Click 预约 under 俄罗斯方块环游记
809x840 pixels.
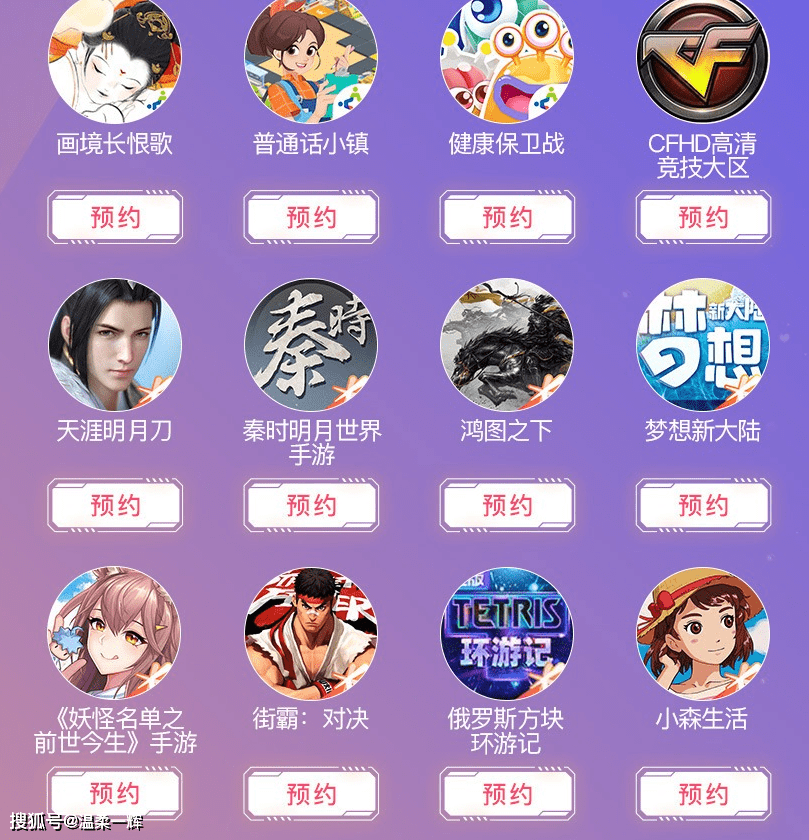click(506, 795)
